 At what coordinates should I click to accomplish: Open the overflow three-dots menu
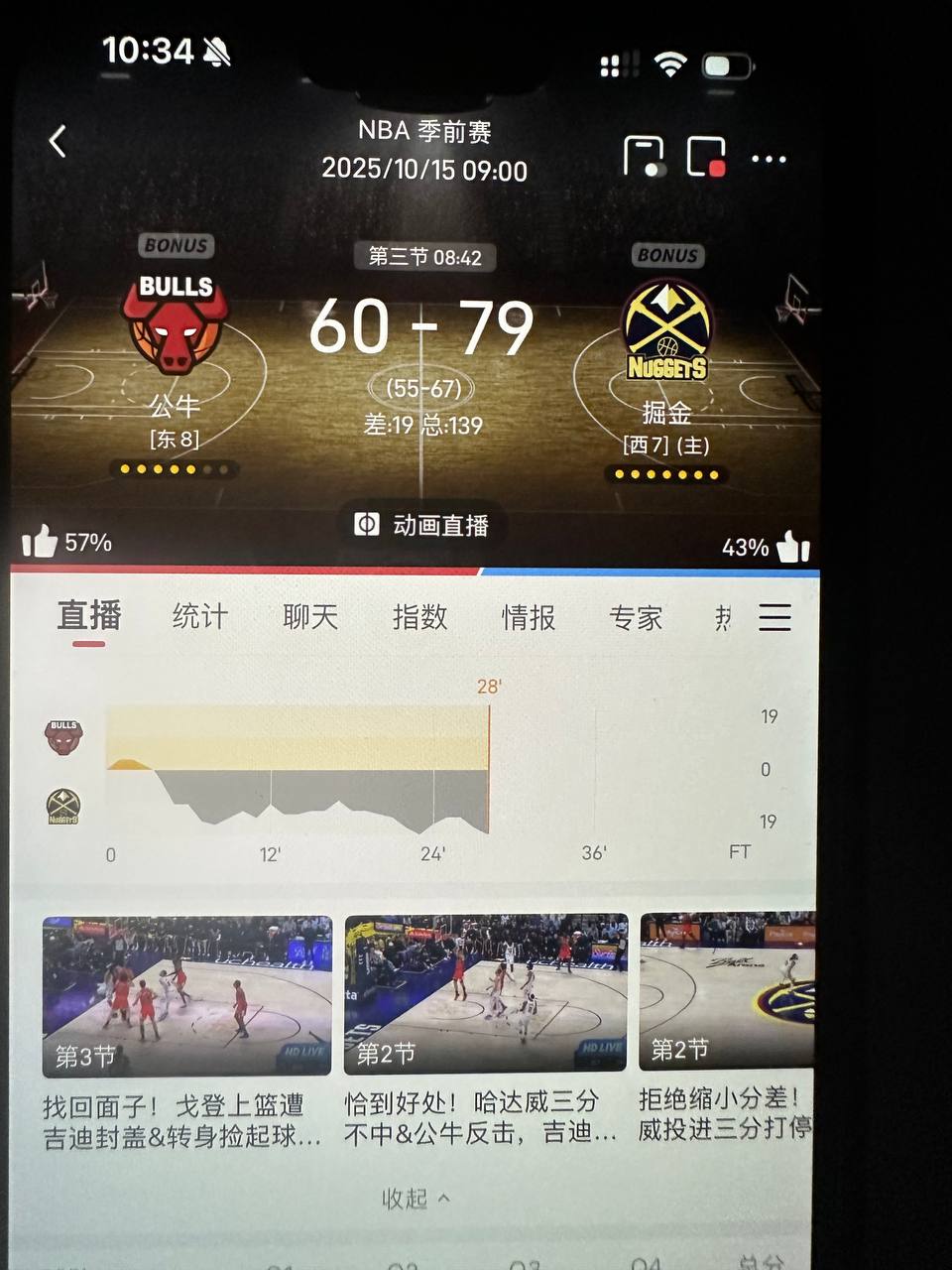pyautogui.click(x=769, y=159)
